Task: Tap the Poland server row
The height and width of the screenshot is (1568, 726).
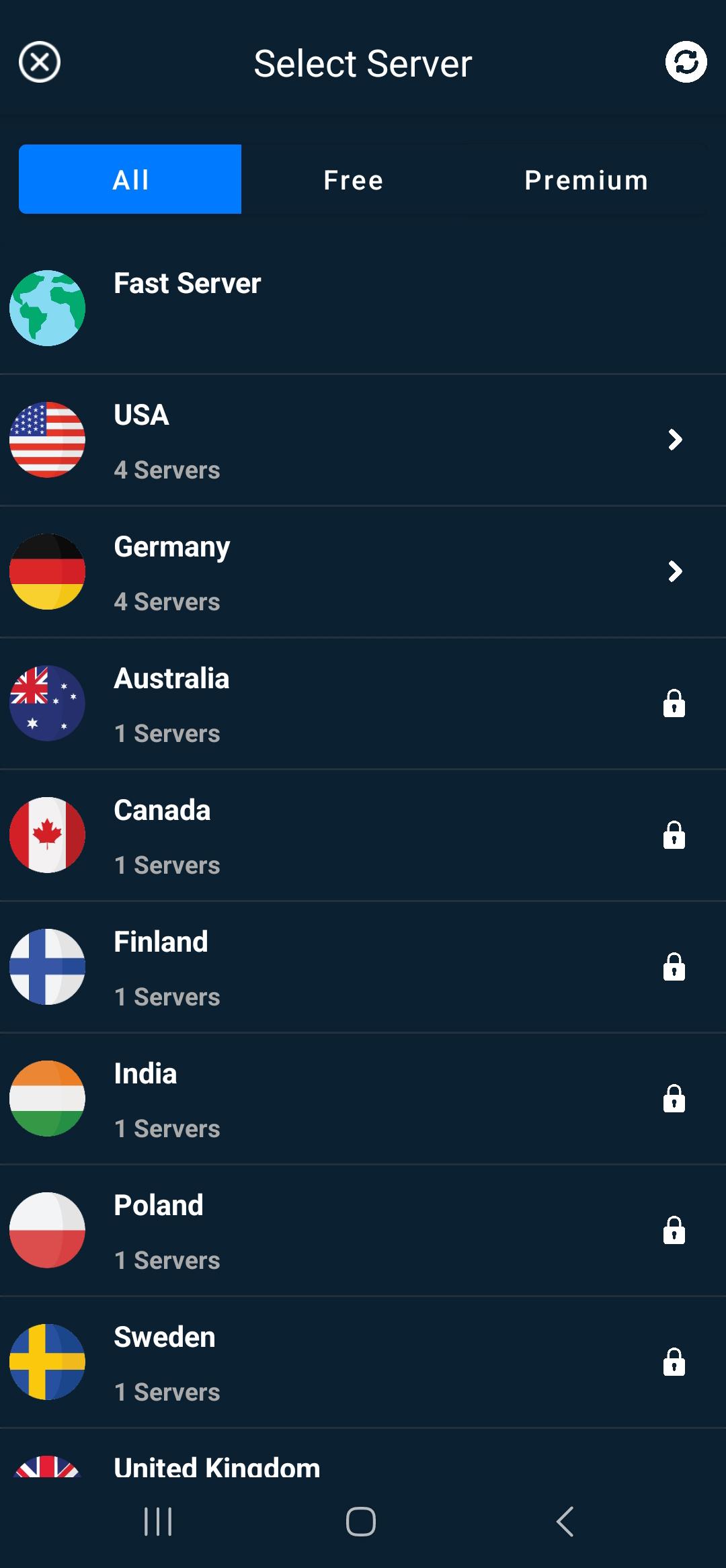Action: click(363, 1231)
